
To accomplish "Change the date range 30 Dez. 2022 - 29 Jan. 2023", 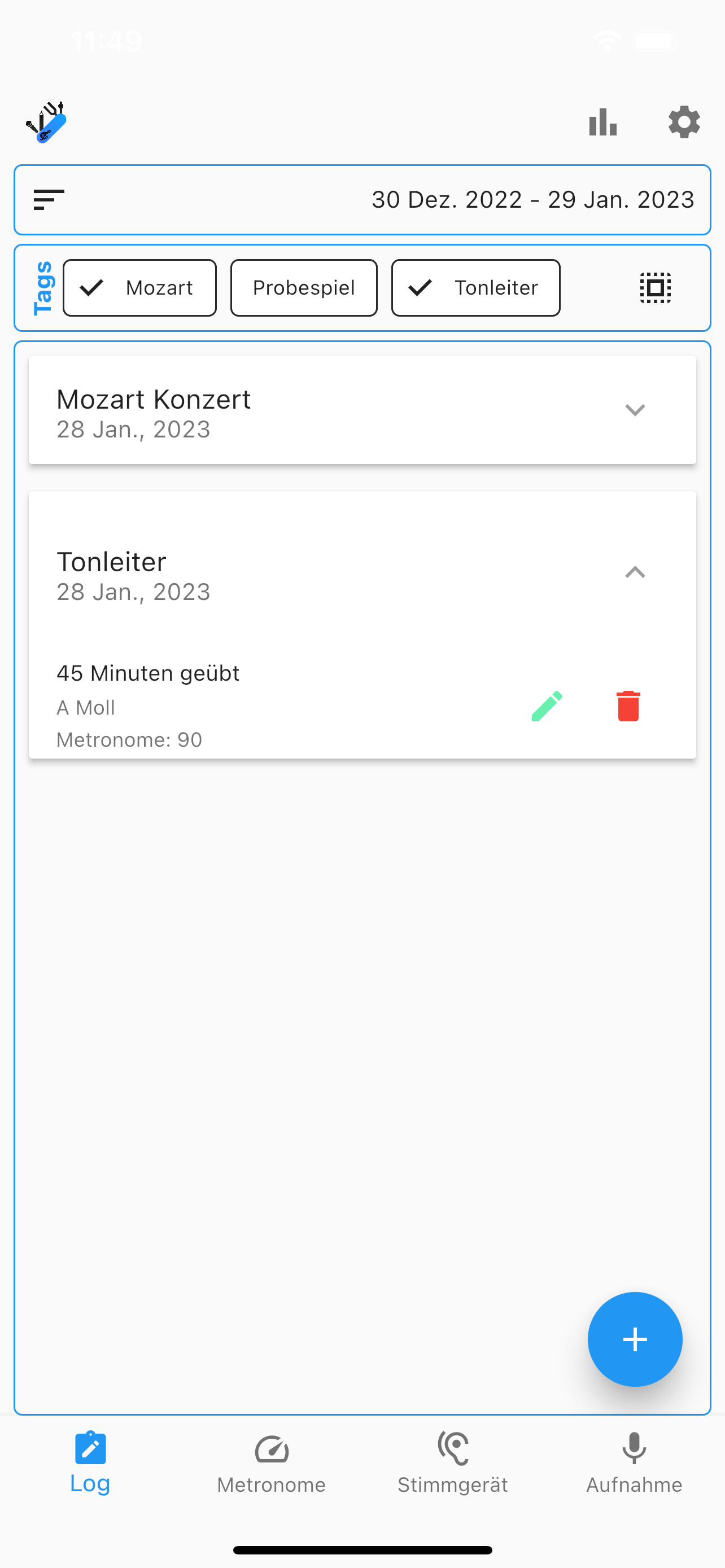I will pos(532,200).
